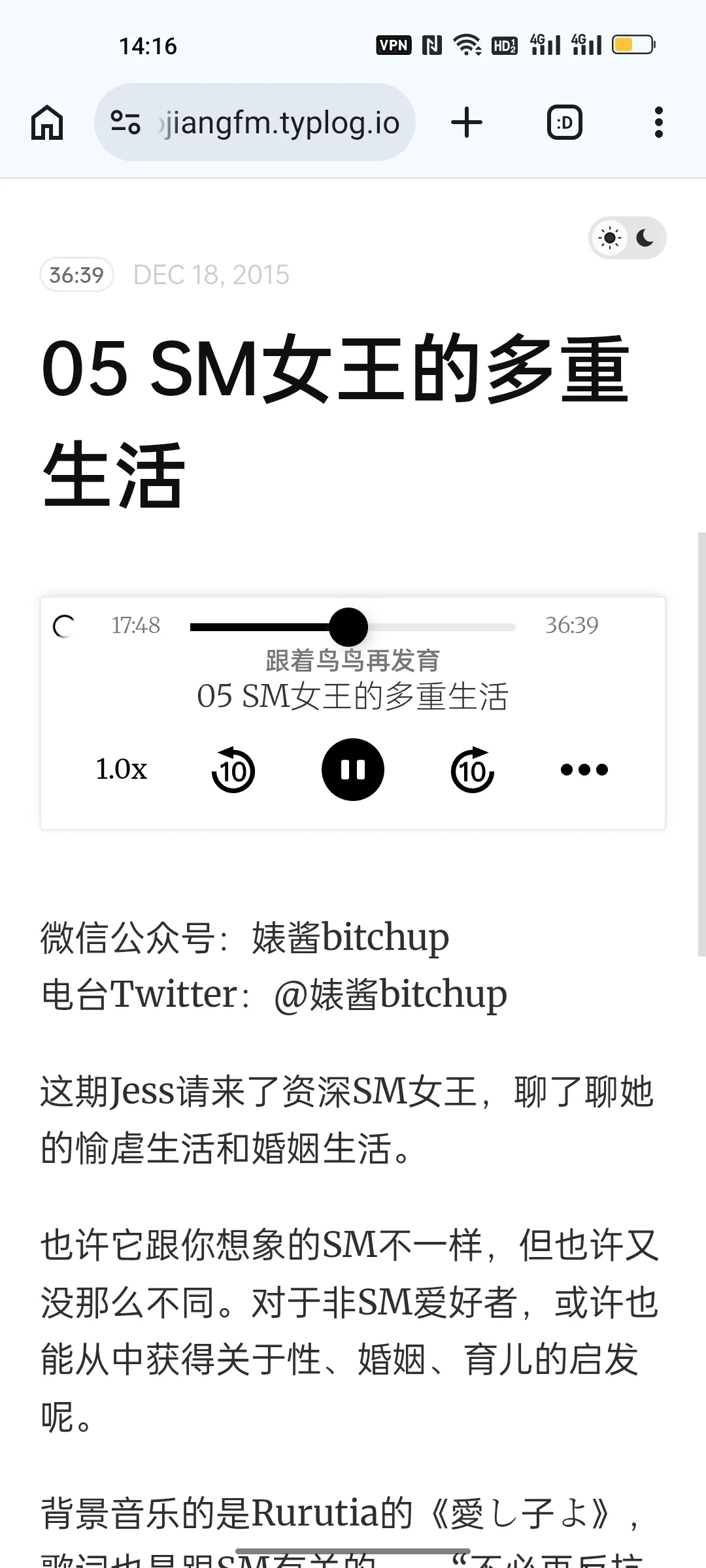
Task: Rewind playback by 10 seconds
Action: click(233, 770)
